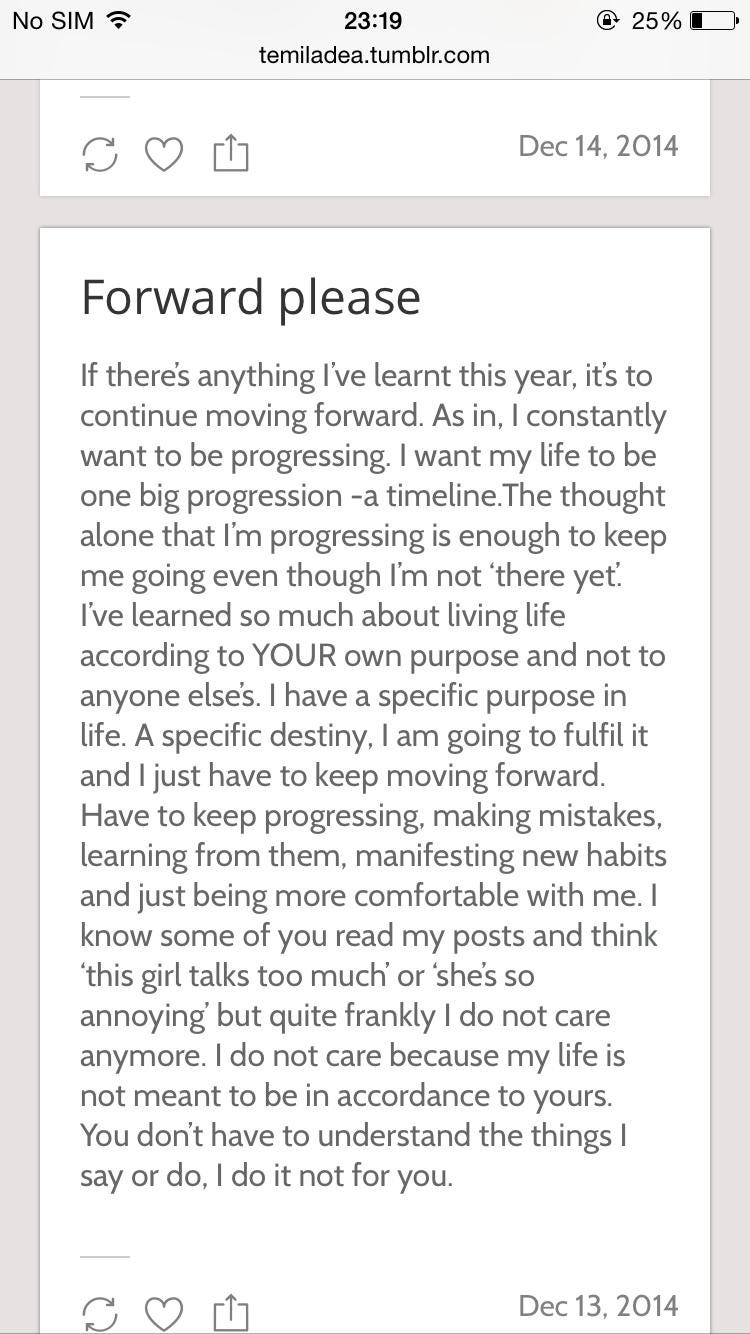Reblog the Dec 14, 2014 post

[99, 154]
